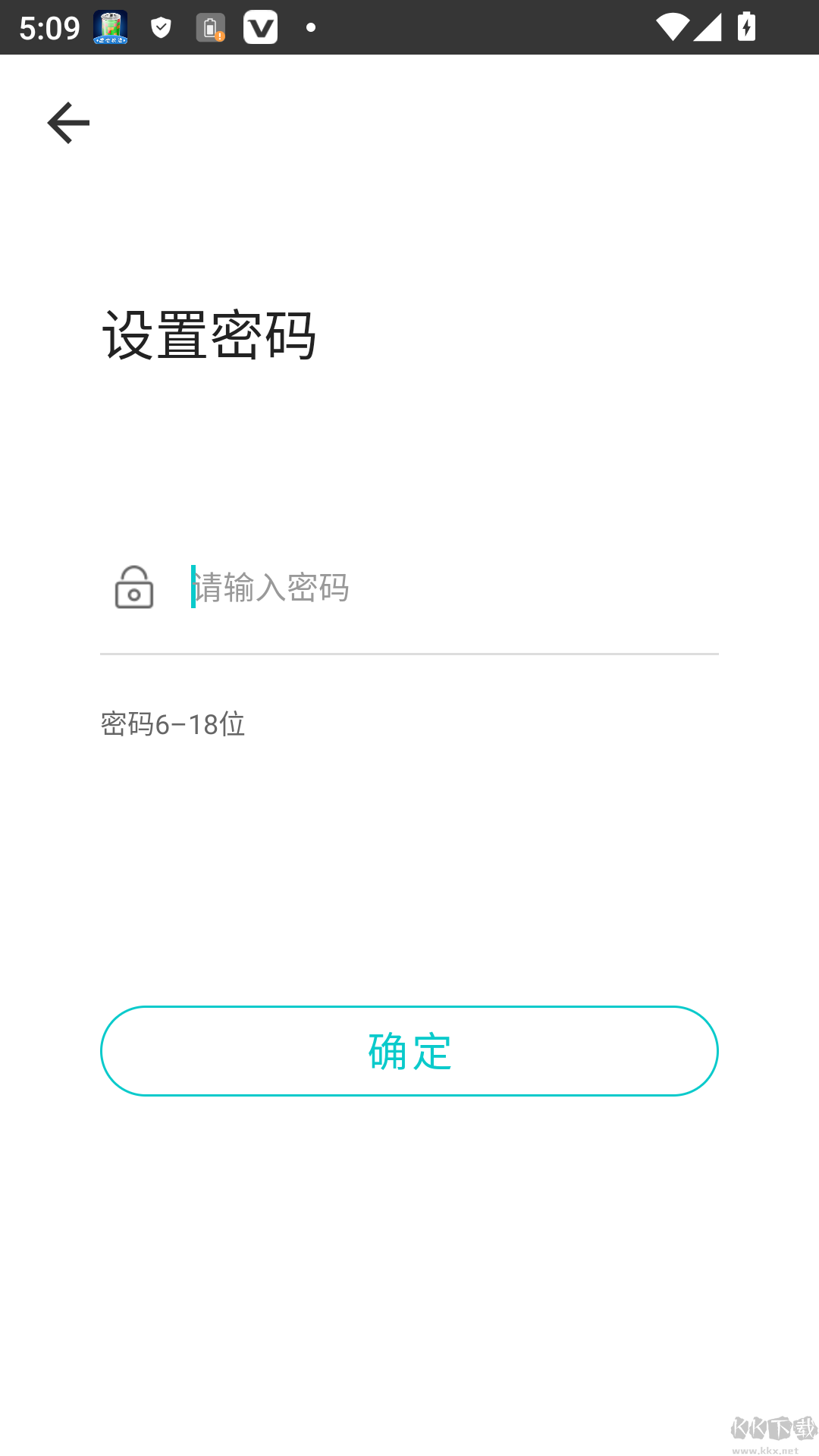Open the battery widget app in the status bar

click(110, 27)
